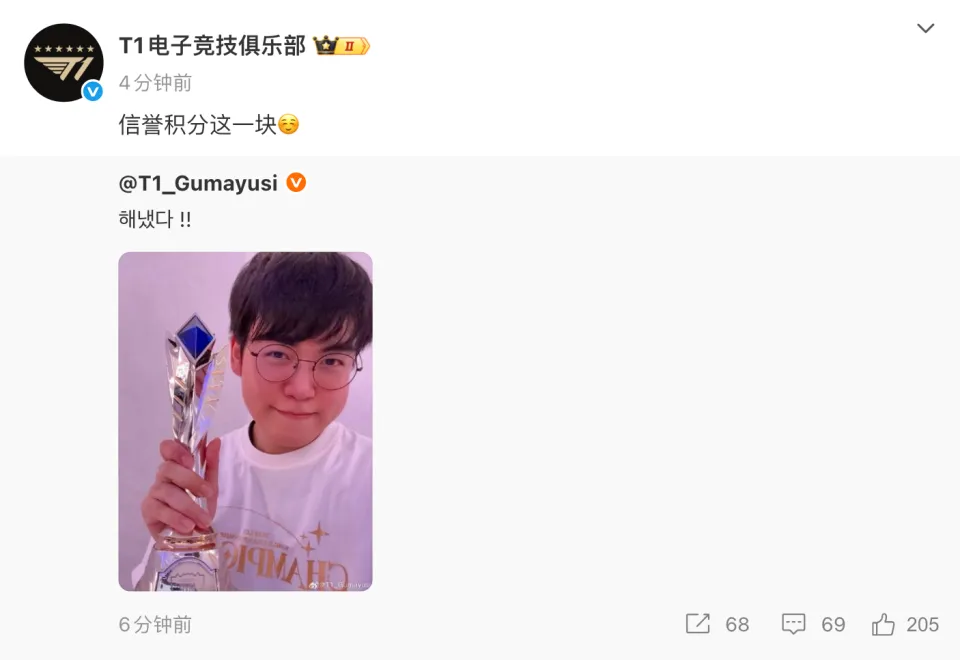Open the T1电子竞技俱乐部 account name
Screen dimensions: 960x660
pos(212,45)
